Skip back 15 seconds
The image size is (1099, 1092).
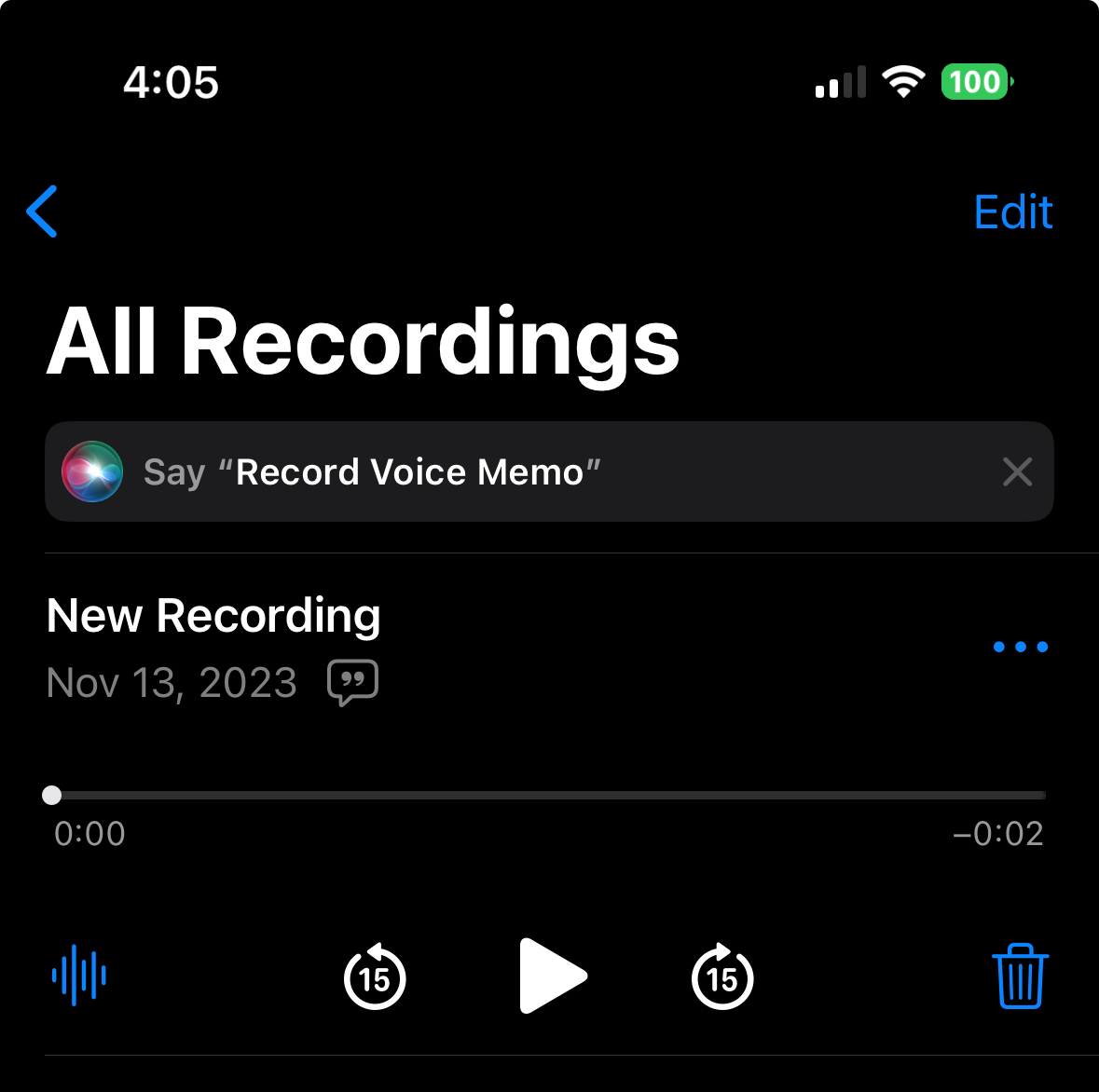click(375, 976)
